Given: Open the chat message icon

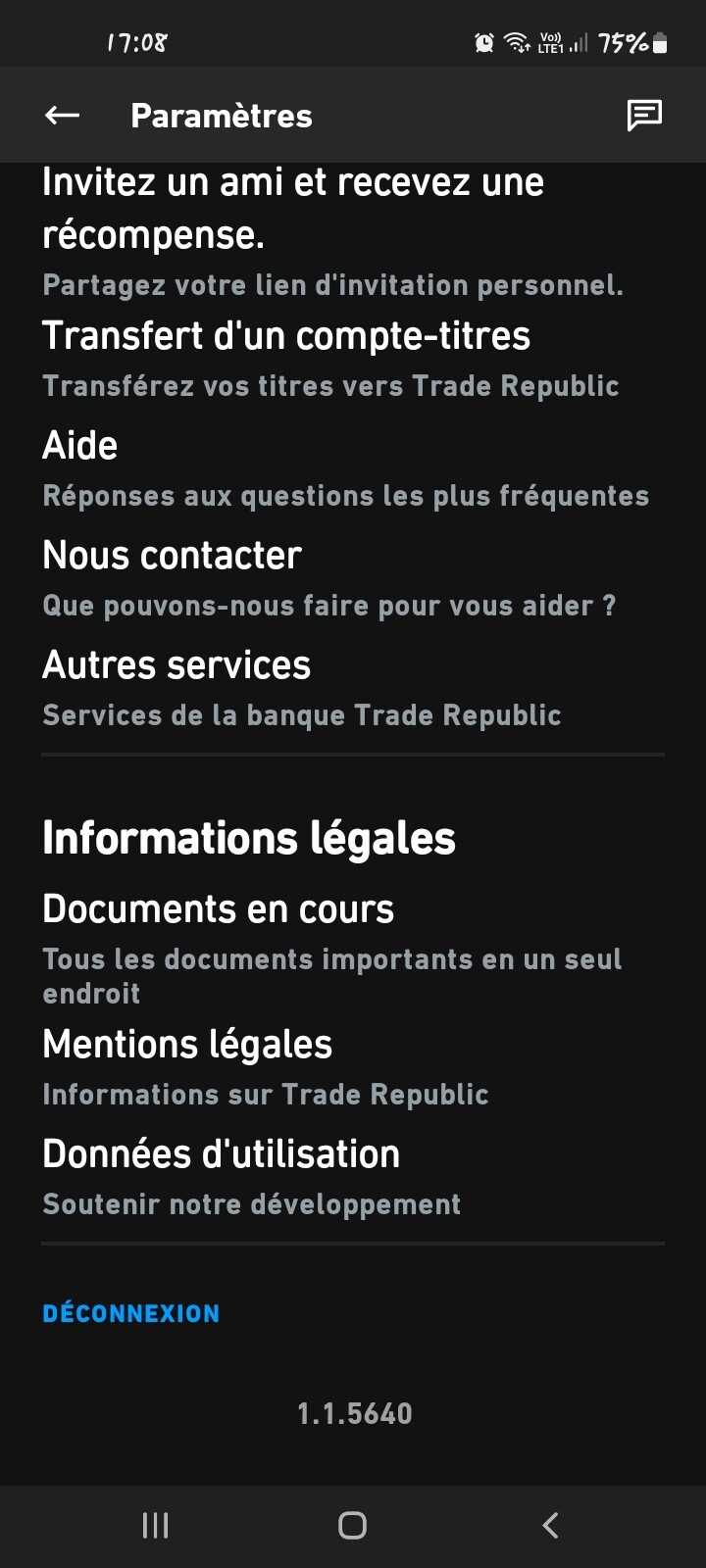Looking at the screenshot, I should 644,116.
